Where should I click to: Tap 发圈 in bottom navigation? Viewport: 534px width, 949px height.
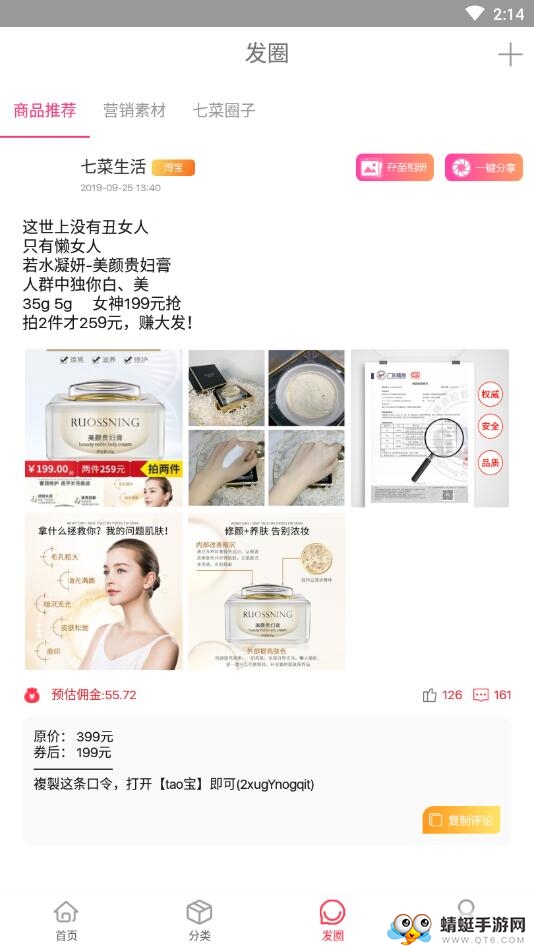click(332, 921)
